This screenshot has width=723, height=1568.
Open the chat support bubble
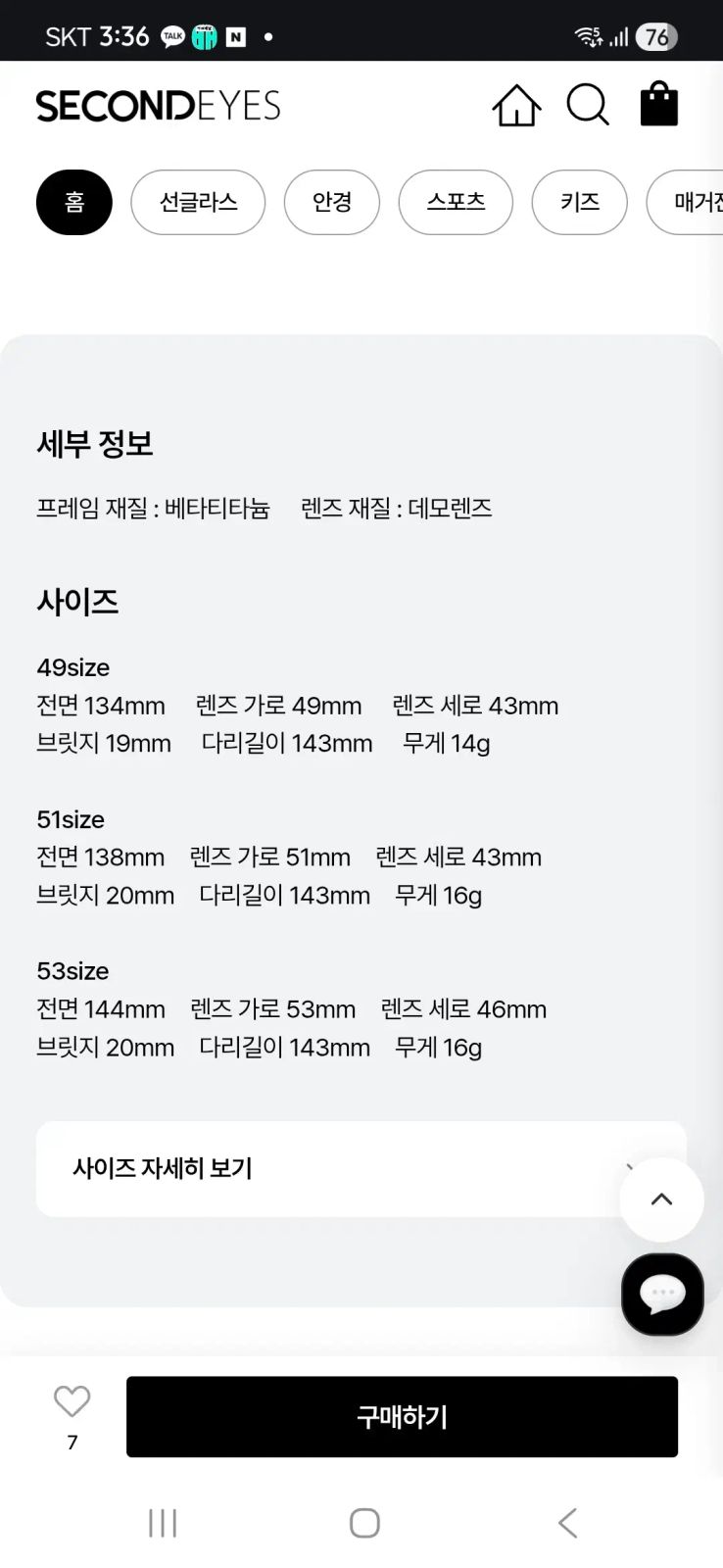point(662,1294)
